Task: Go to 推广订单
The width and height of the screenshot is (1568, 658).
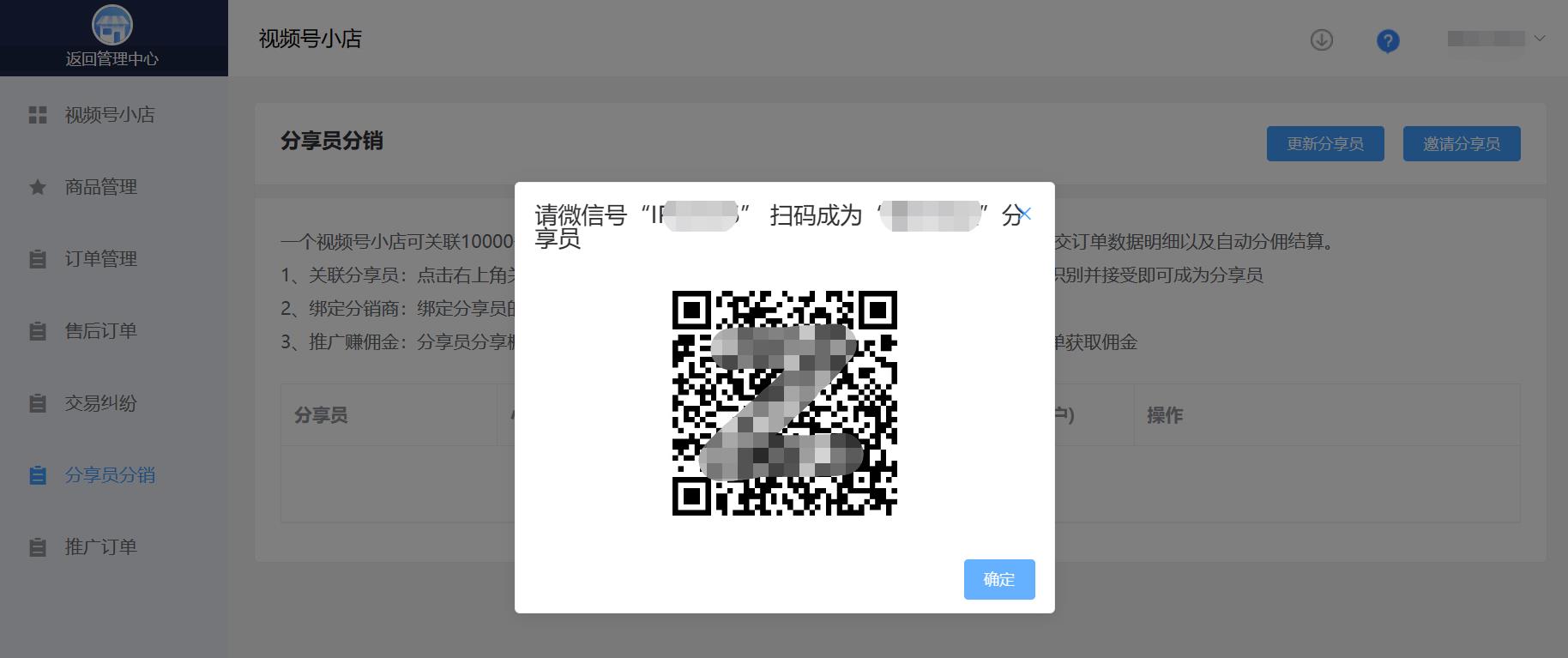Action: pos(100,547)
